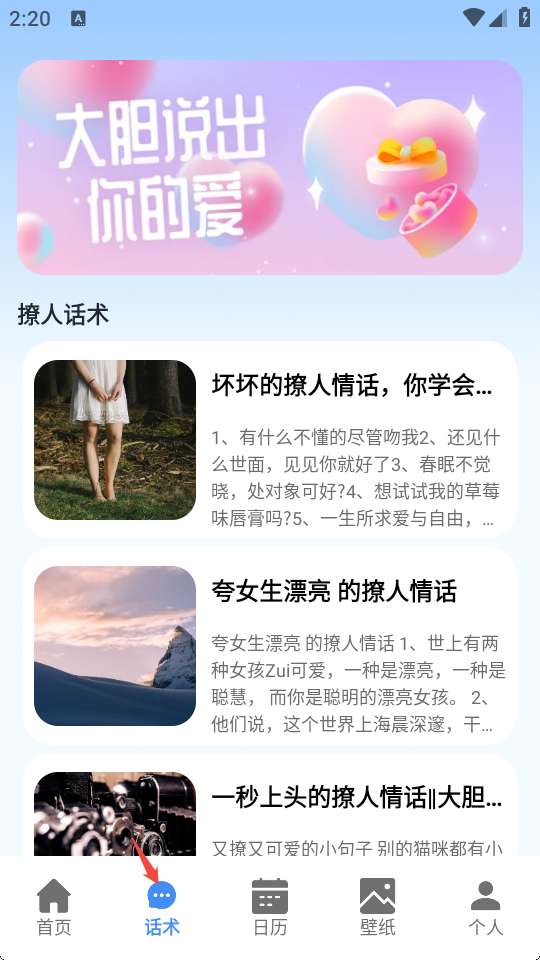Open the 一秒上头的撩人情话 card
Image resolution: width=540 pixels, height=960 pixels.
point(270,805)
